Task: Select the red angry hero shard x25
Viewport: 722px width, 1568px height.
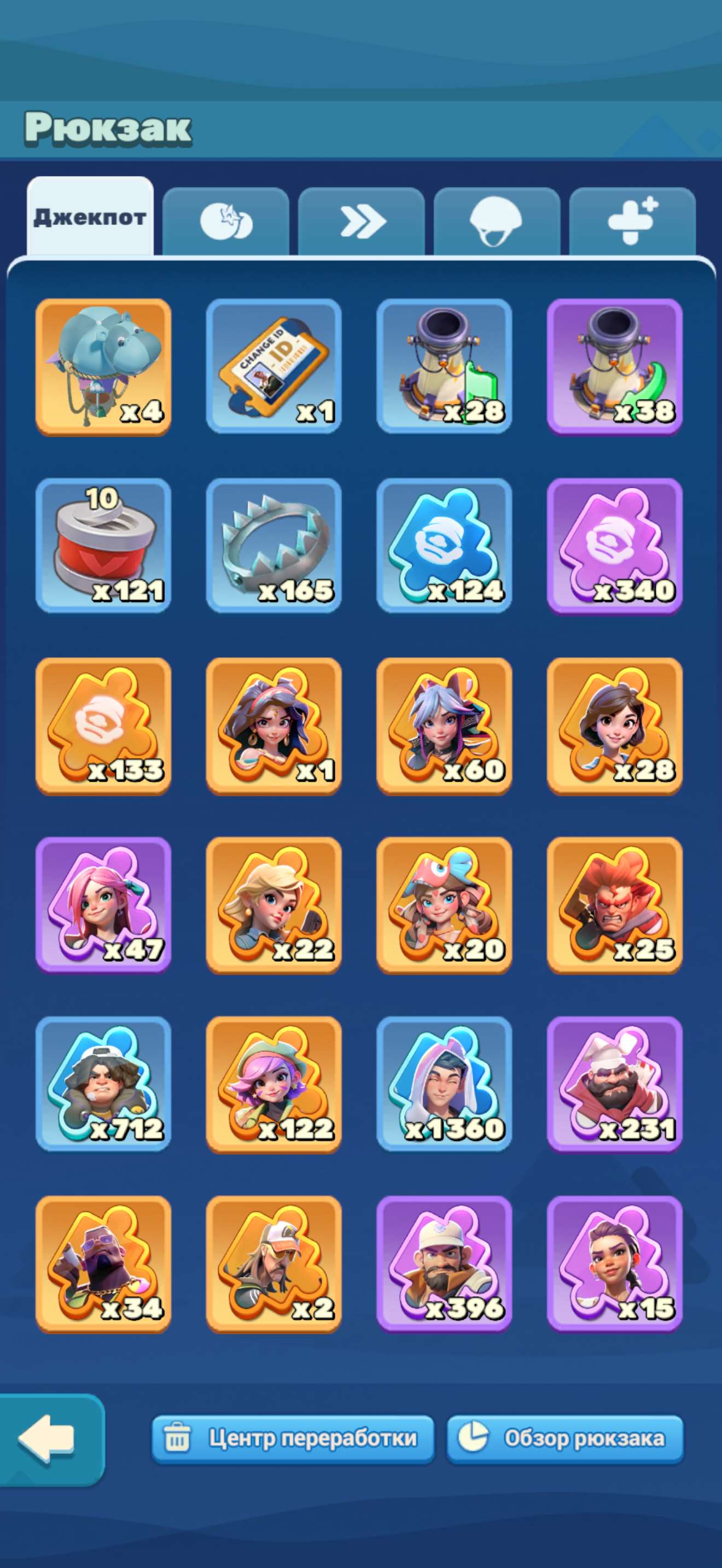Action: tap(614, 904)
